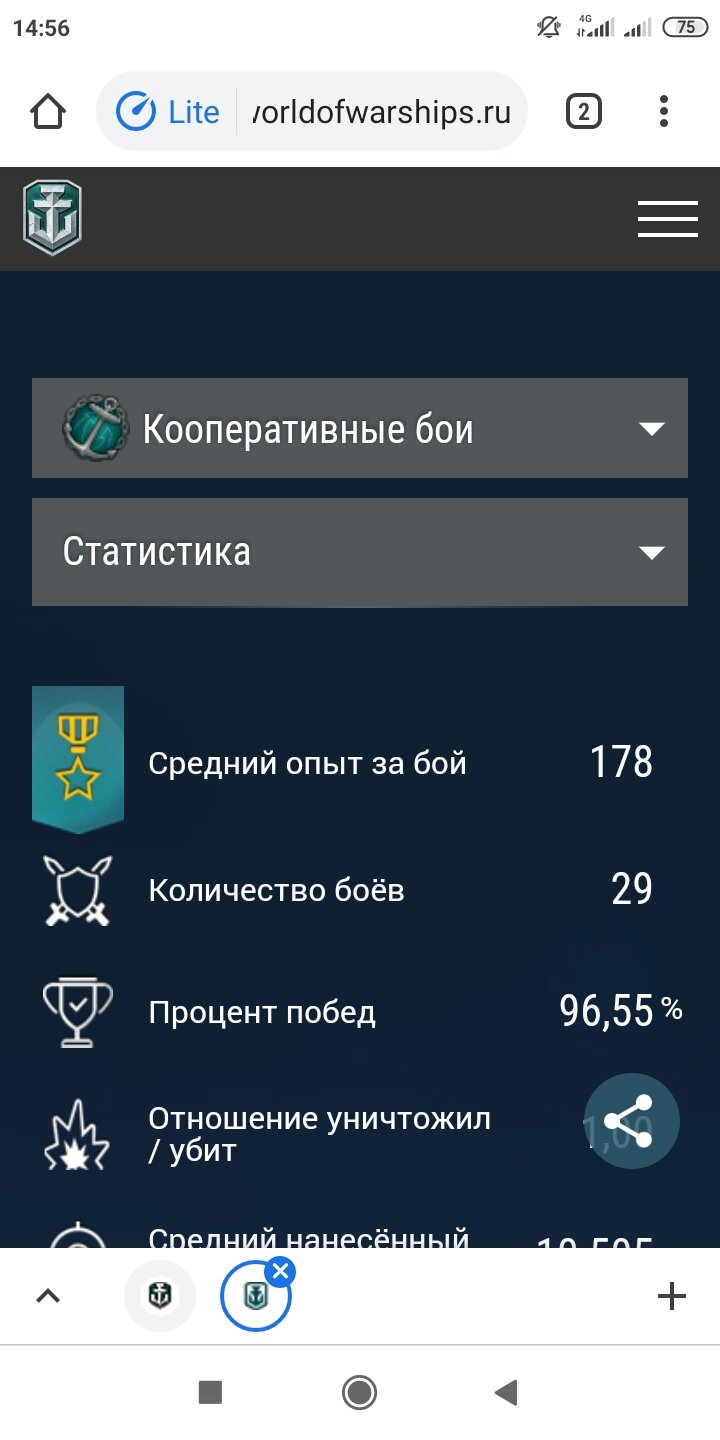Close the currently selected tab

(281, 1271)
